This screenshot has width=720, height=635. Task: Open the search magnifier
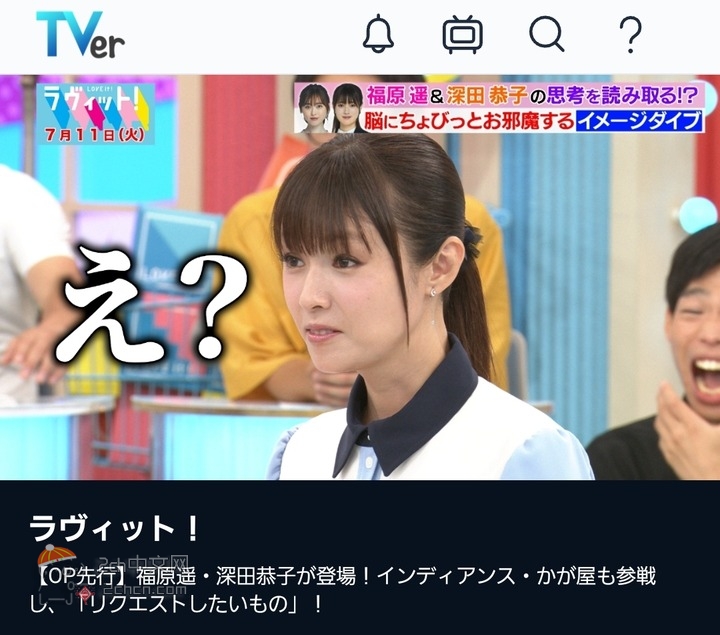546,35
